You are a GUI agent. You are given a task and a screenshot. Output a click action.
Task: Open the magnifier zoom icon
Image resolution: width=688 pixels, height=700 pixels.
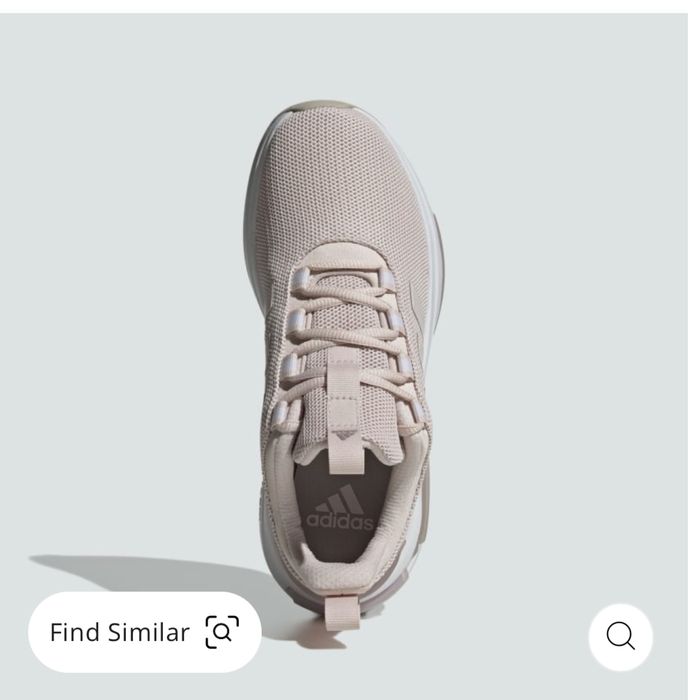coord(620,636)
